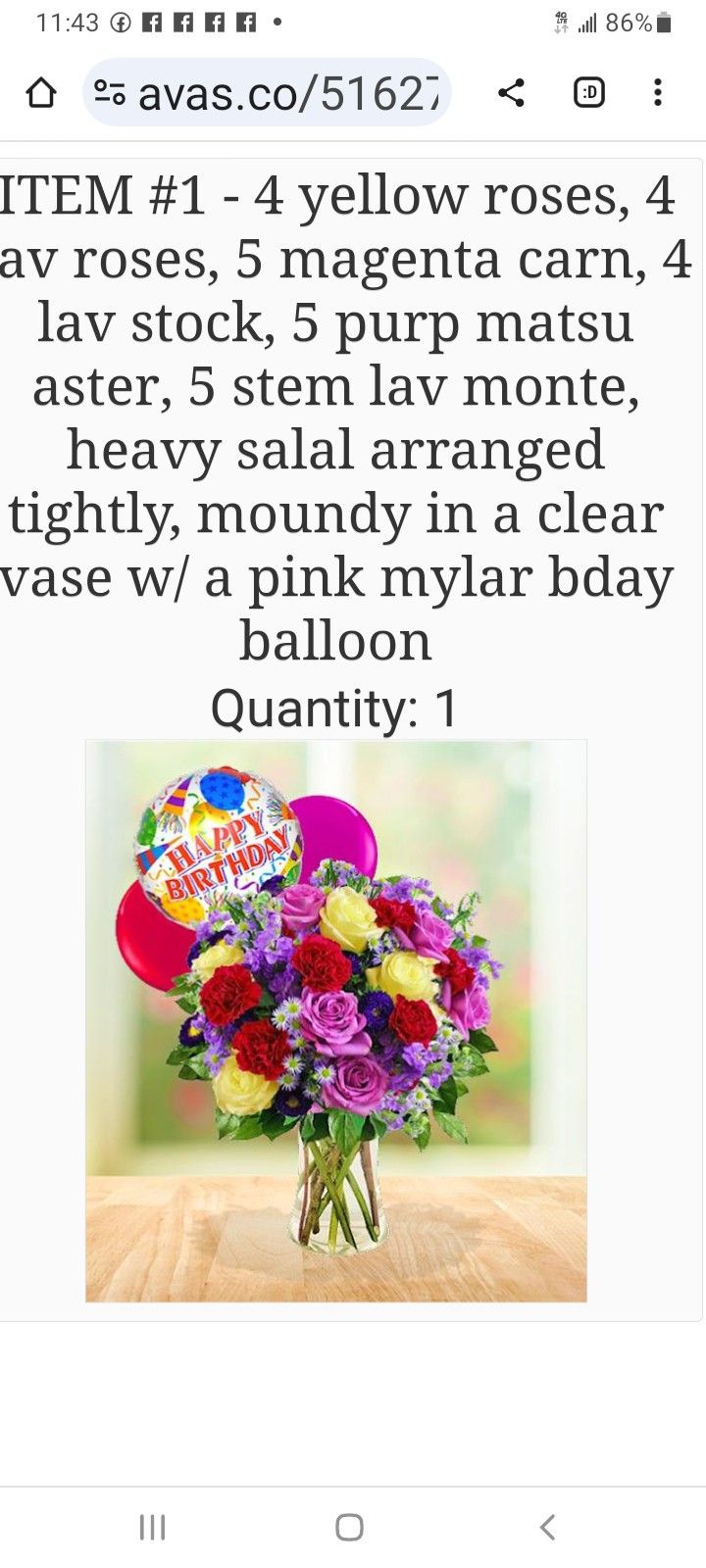Open the browser tab switcher
Viewport: 706px width, 1568px height.
pos(588,93)
